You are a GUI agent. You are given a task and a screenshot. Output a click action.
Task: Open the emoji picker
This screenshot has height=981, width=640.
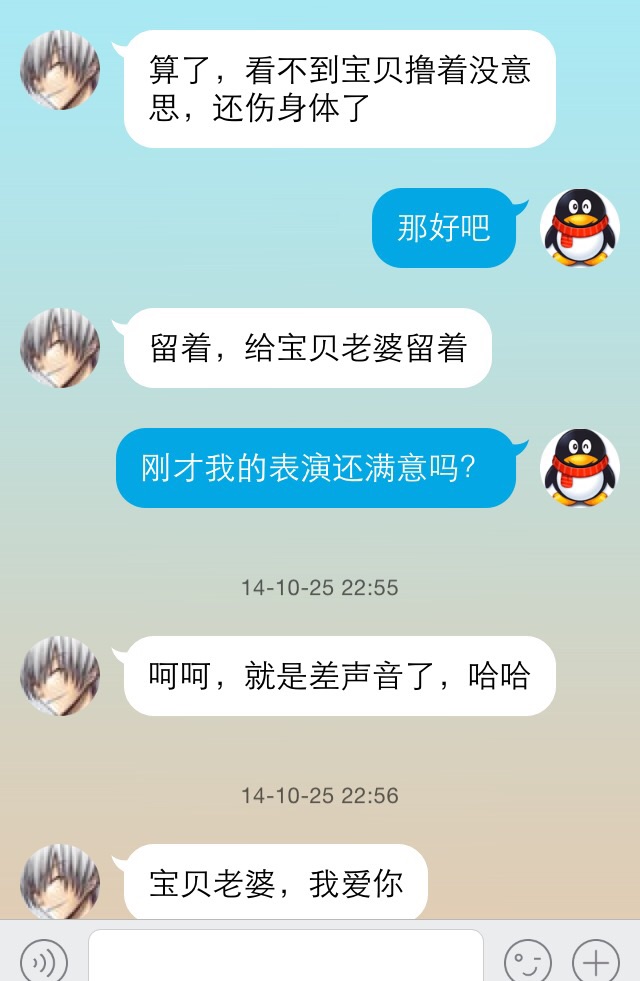pyautogui.click(x=527, y=962)
